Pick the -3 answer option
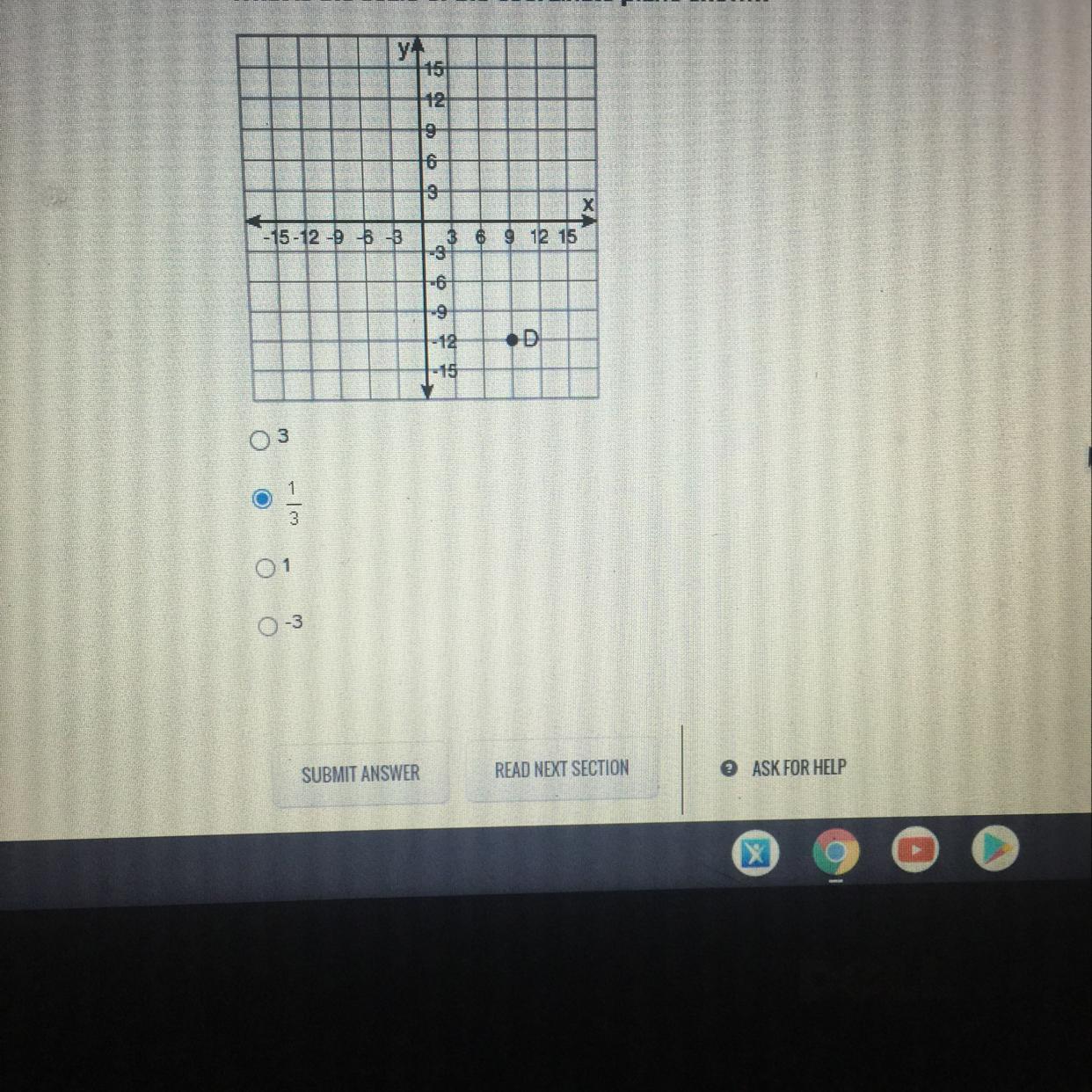Image resolution: width=1092 pixels, height=1092 pixels. click(267, 626)
